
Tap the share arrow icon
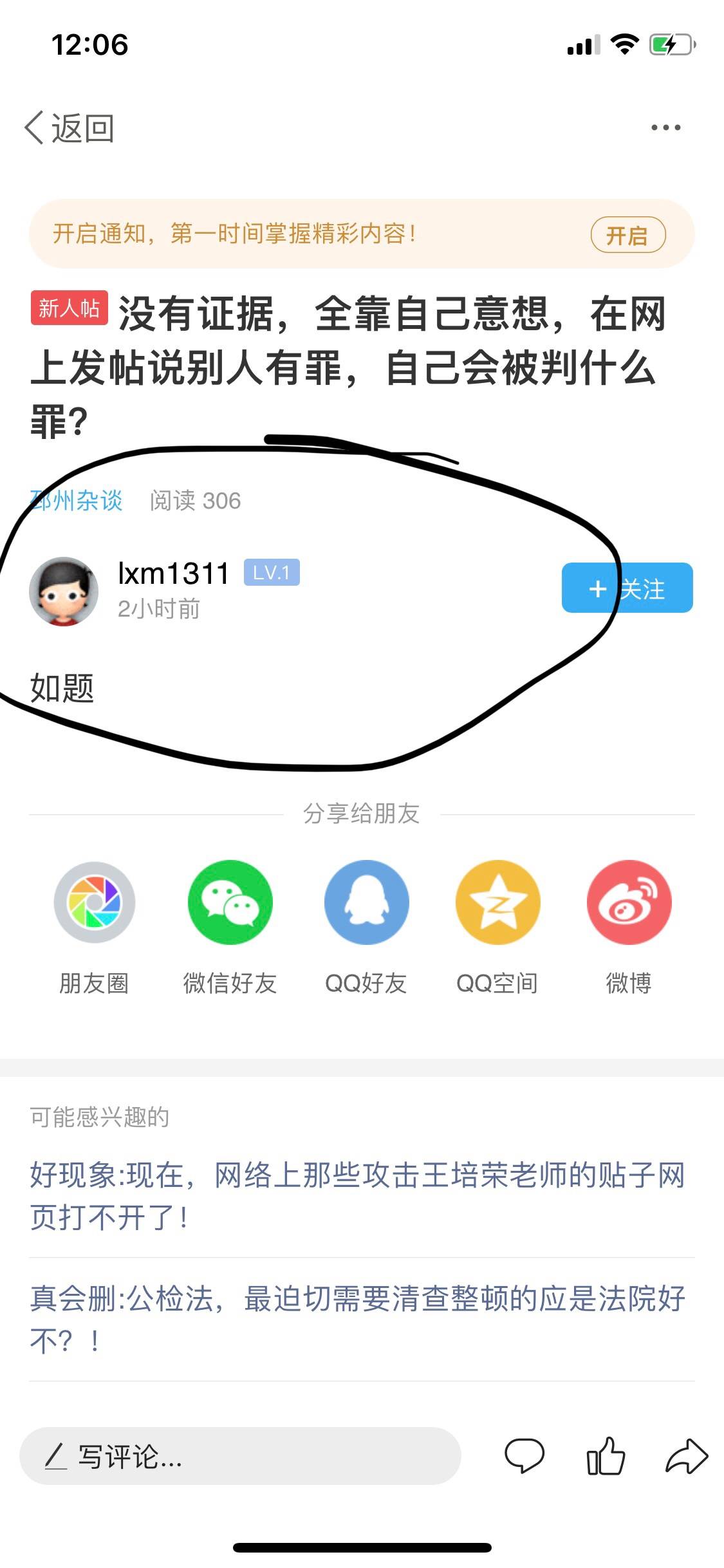687,1456
